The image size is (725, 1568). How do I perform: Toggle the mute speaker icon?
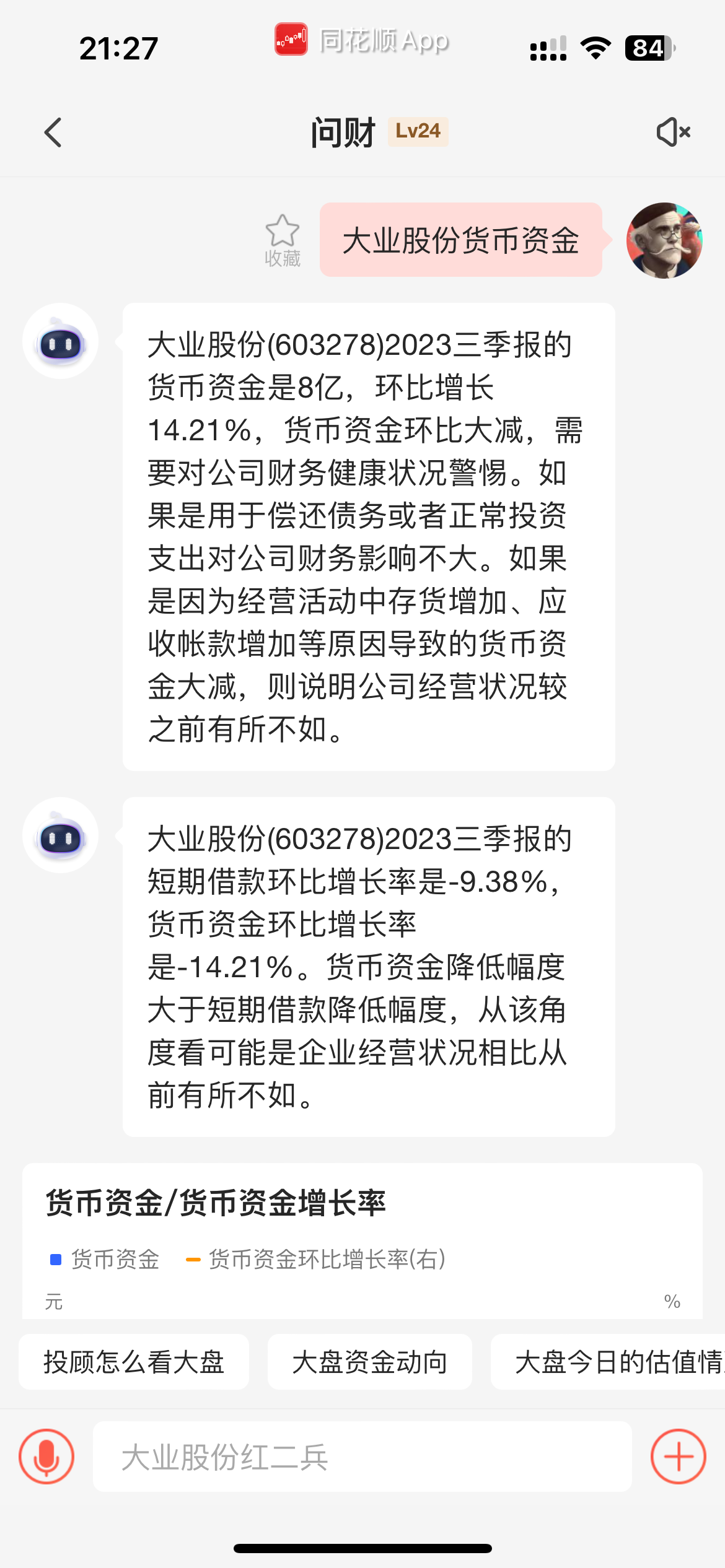[x=673, y=133]
